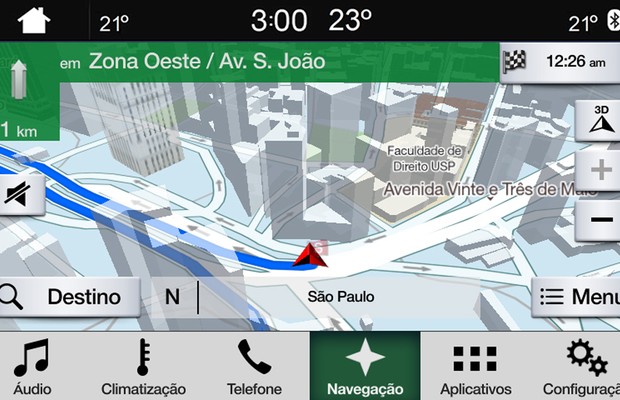Screen dimensions: 620x400
Task: Select the Navegação tab
Action: pyautogui.click(x=365, y=367)
